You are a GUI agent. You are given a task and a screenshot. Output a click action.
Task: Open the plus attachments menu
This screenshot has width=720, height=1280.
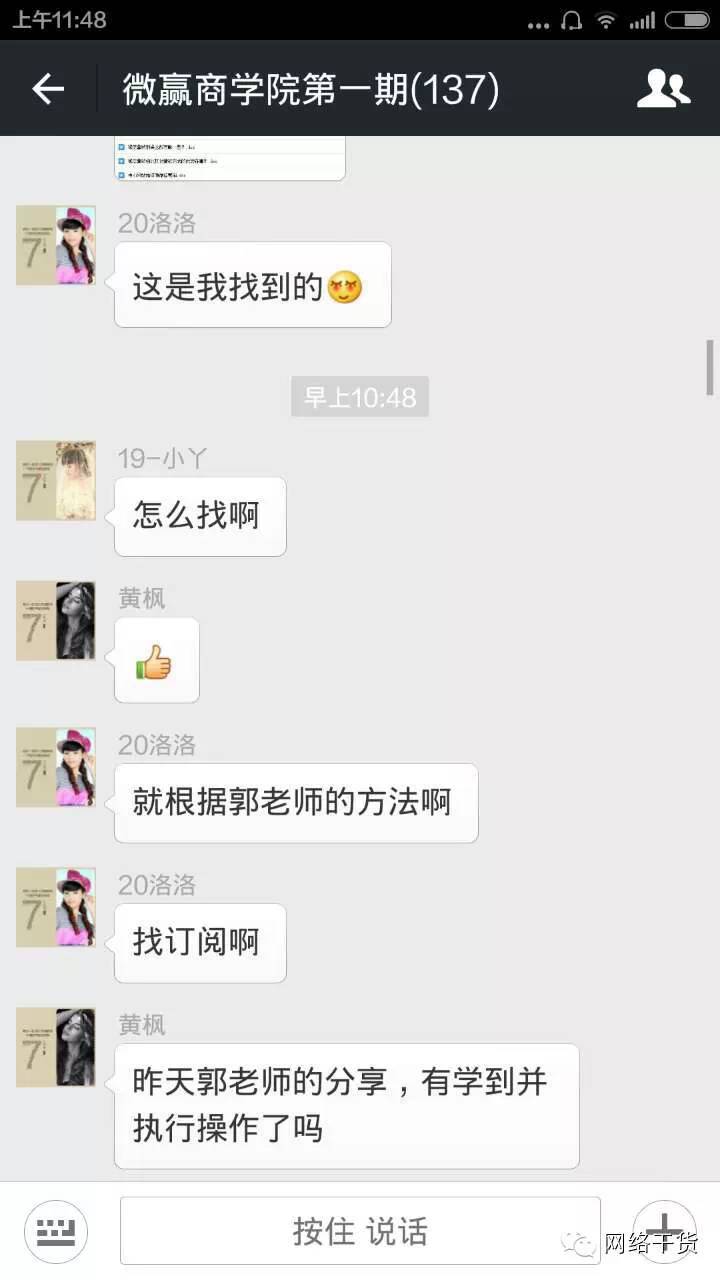coord(662,1230)
